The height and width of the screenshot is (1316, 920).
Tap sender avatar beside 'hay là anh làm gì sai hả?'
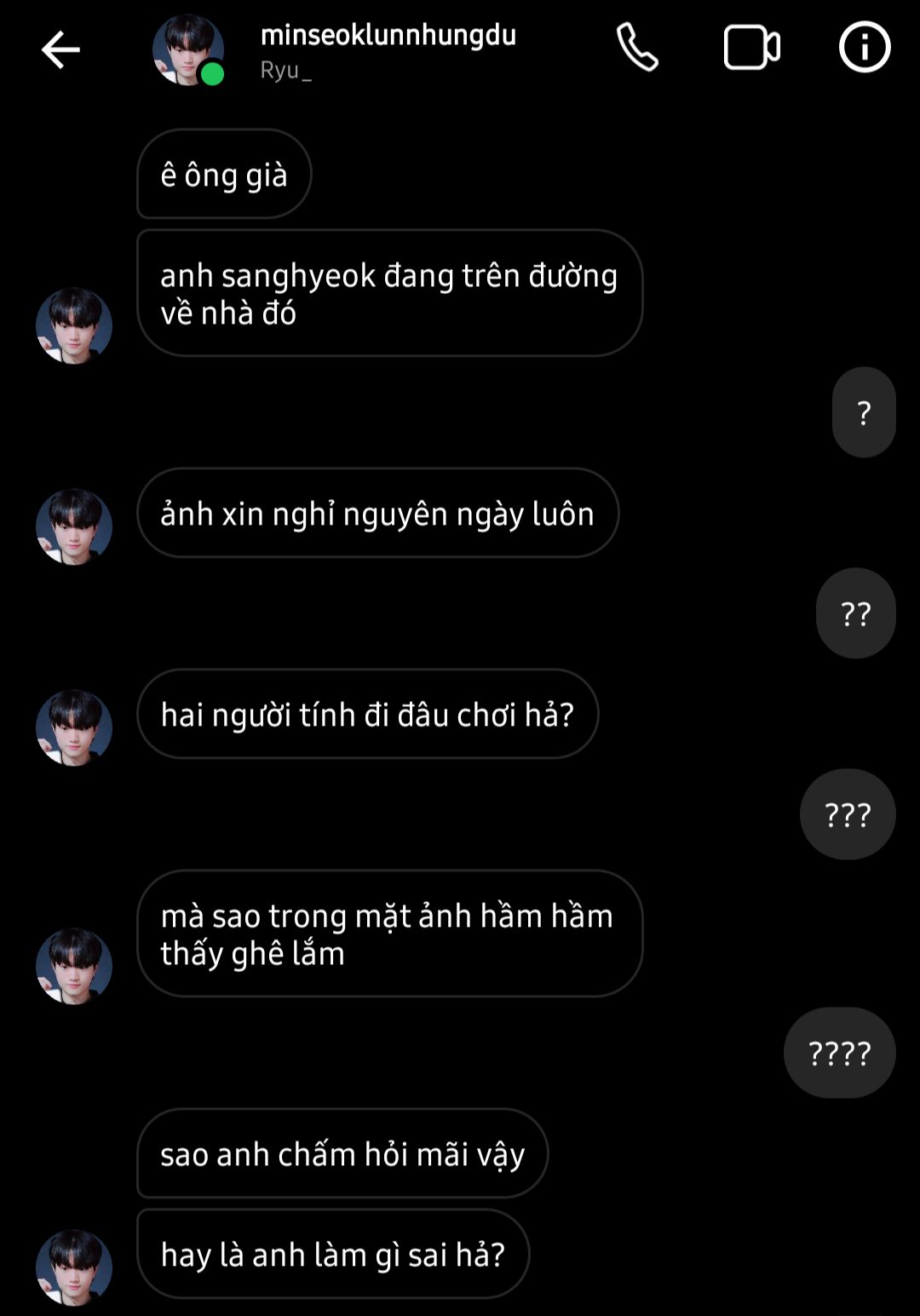point(74,1267)
